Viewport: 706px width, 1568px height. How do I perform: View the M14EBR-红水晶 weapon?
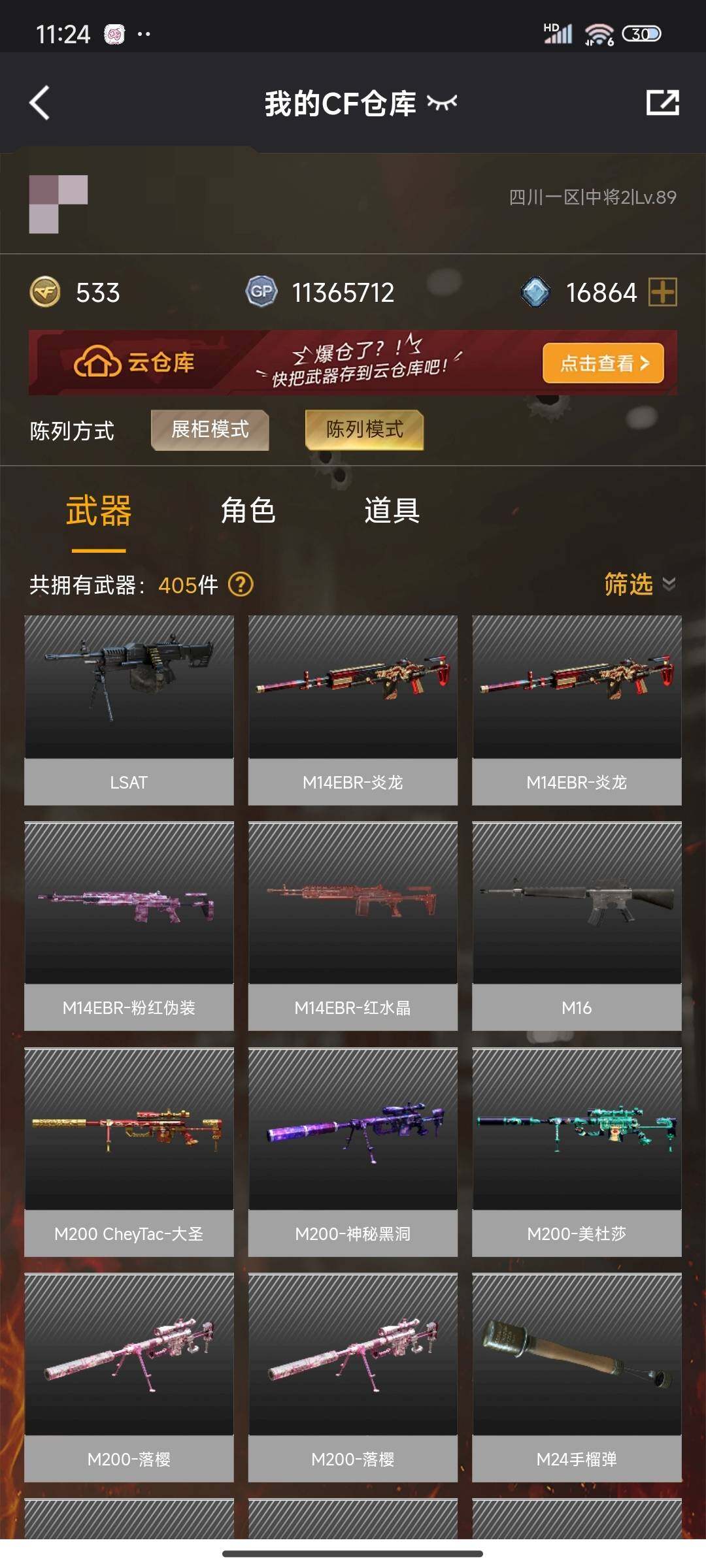(352, 926)
